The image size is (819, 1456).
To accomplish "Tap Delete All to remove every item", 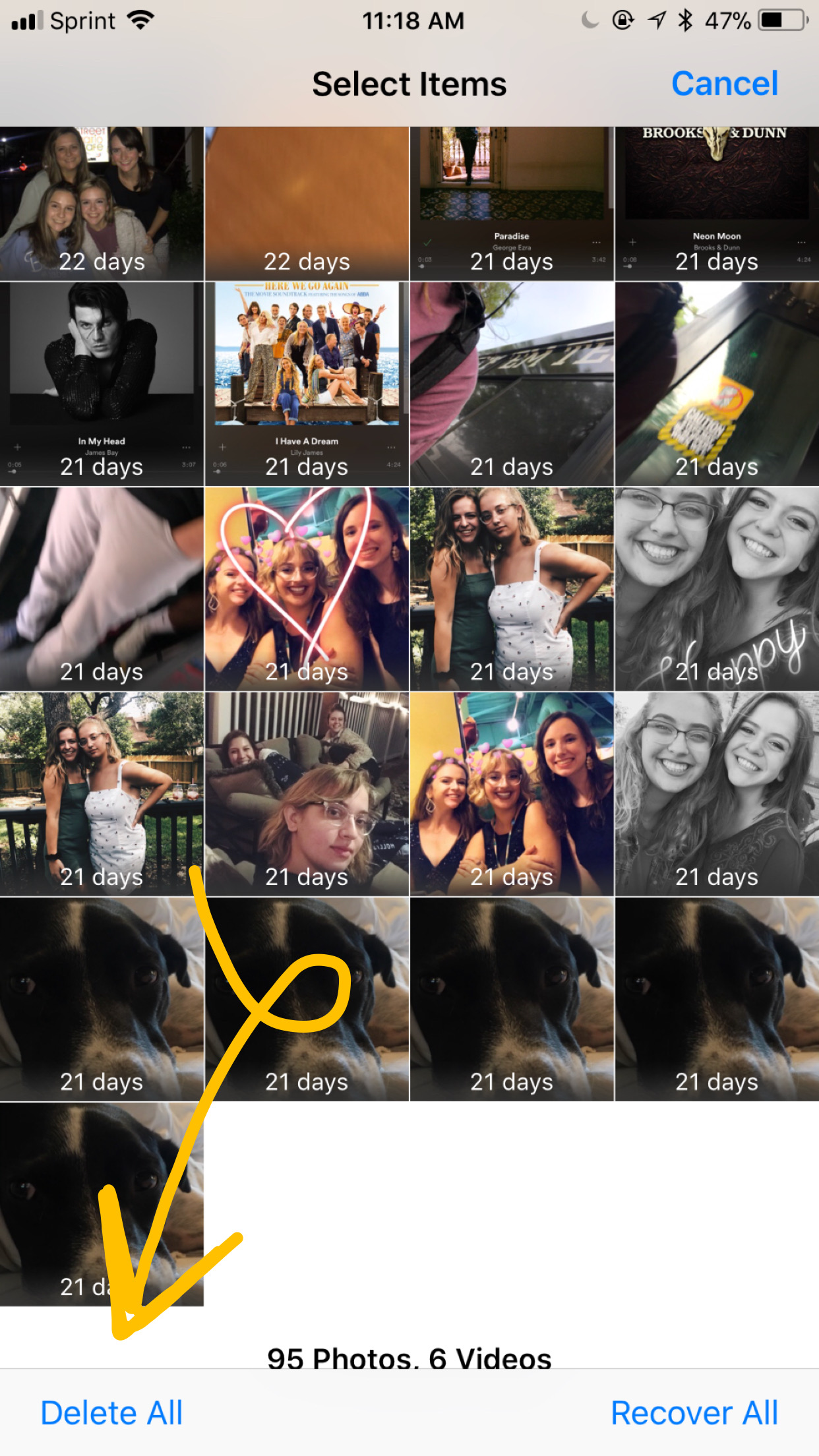I will [x=111, y=1412].
